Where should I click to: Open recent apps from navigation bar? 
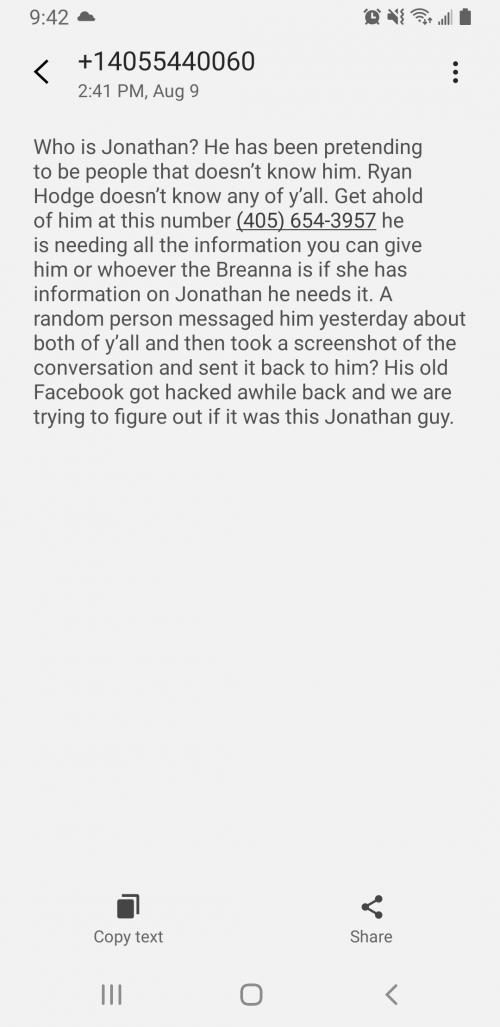(x=112, y=994)
